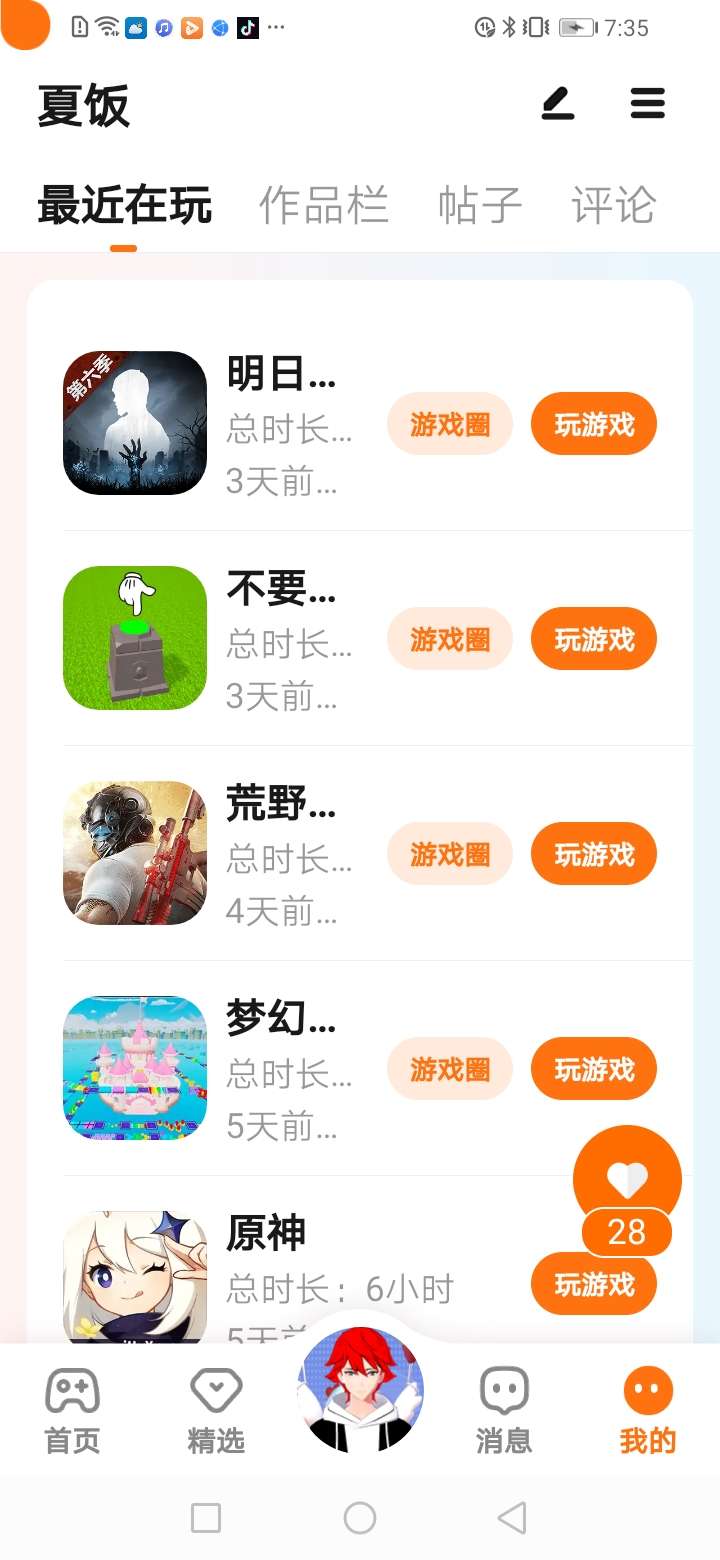Tap 玩游戏 for the 明日 game

coord(594,424)
